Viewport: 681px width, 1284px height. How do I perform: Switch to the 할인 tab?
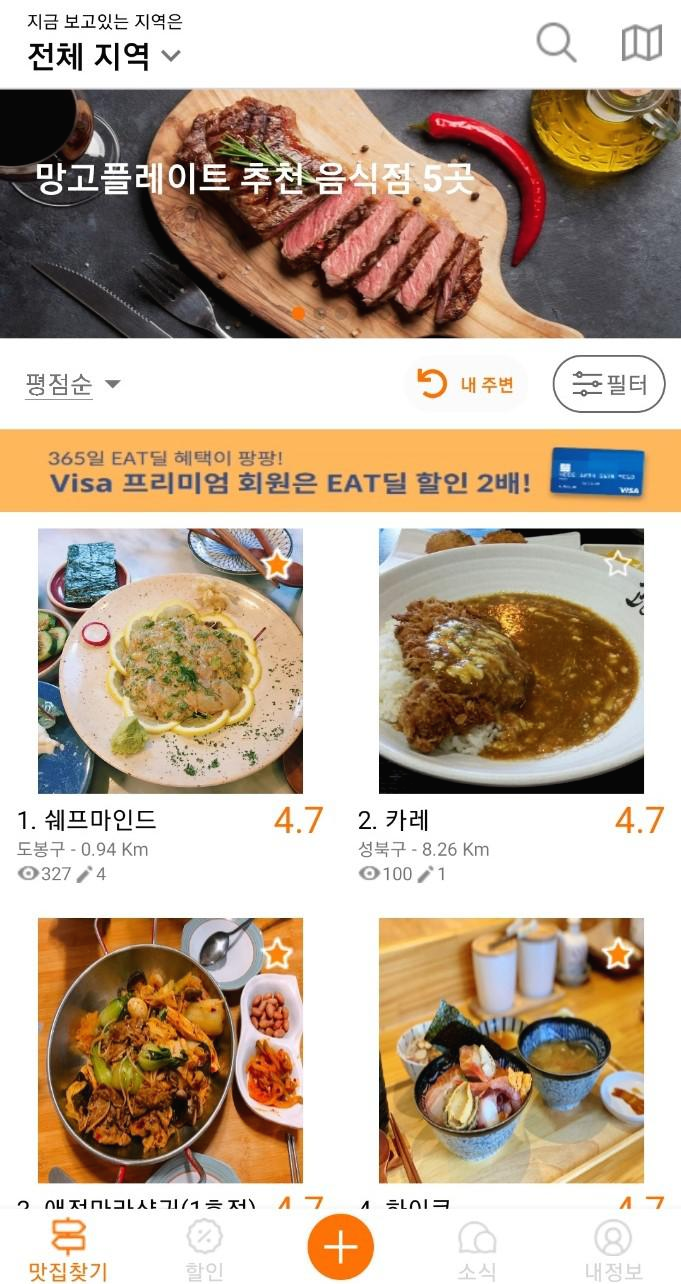pos(204,1249)
